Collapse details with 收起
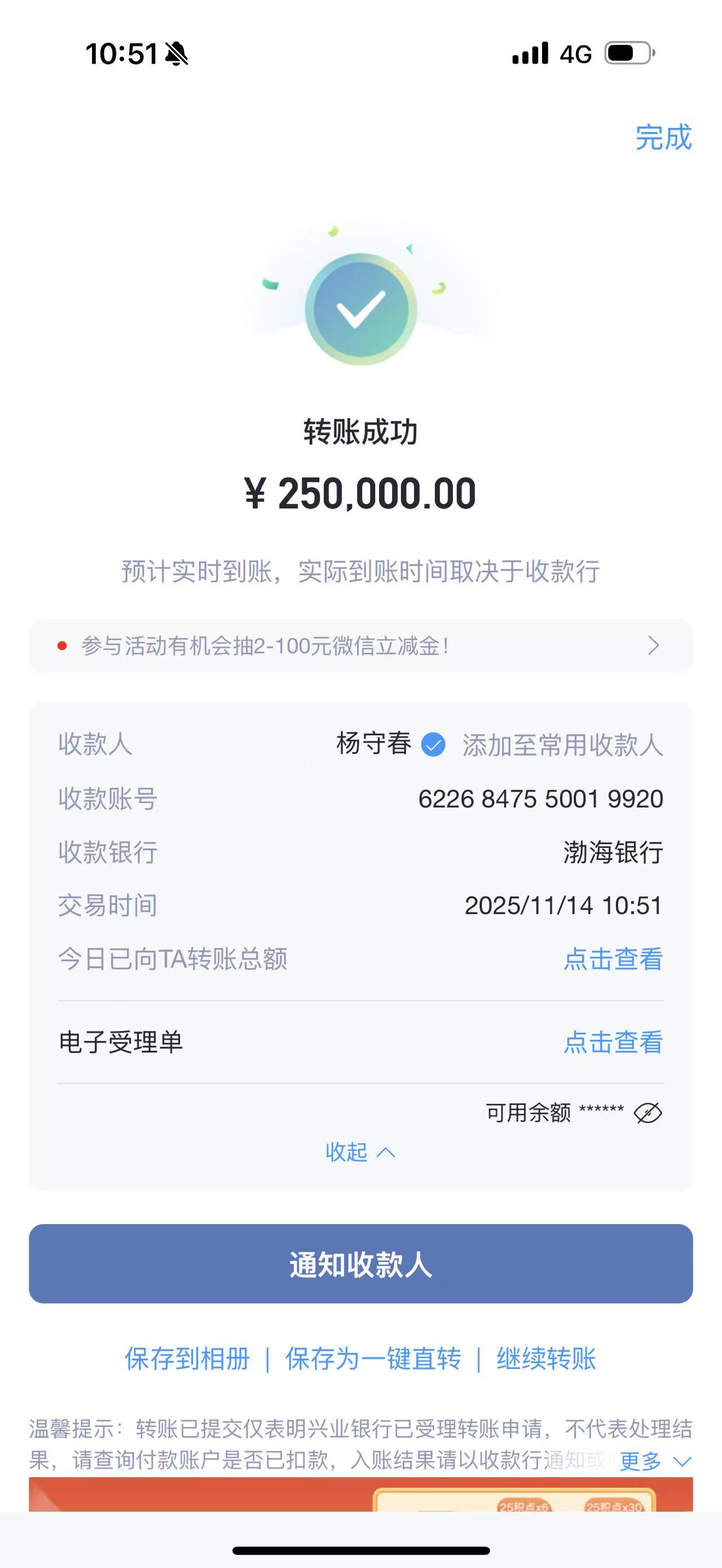Viewport: 722px width, 1568px height. (360, 1152)
